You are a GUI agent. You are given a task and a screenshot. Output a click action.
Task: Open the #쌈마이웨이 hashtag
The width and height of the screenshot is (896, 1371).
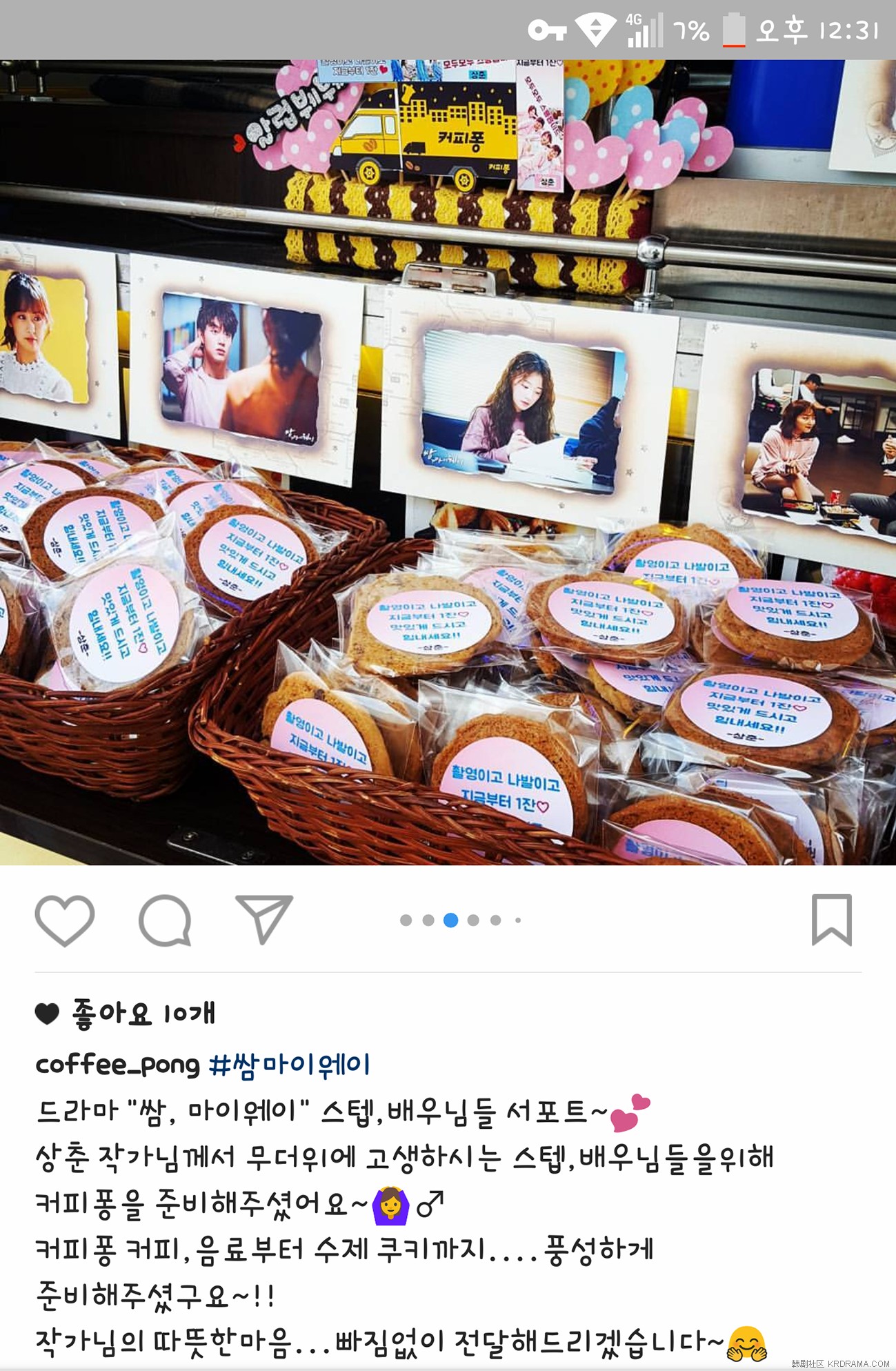pos(289,1065)
